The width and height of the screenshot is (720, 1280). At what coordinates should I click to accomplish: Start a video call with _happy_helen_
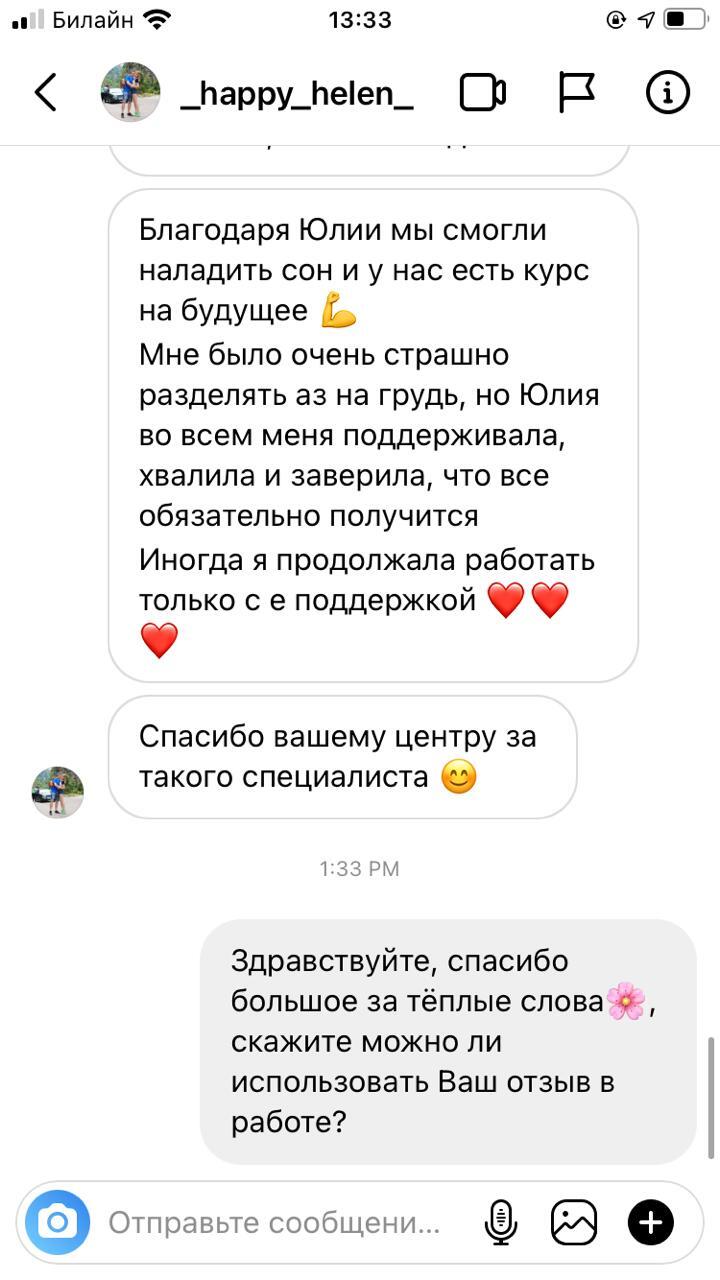(x=482, y=93)
